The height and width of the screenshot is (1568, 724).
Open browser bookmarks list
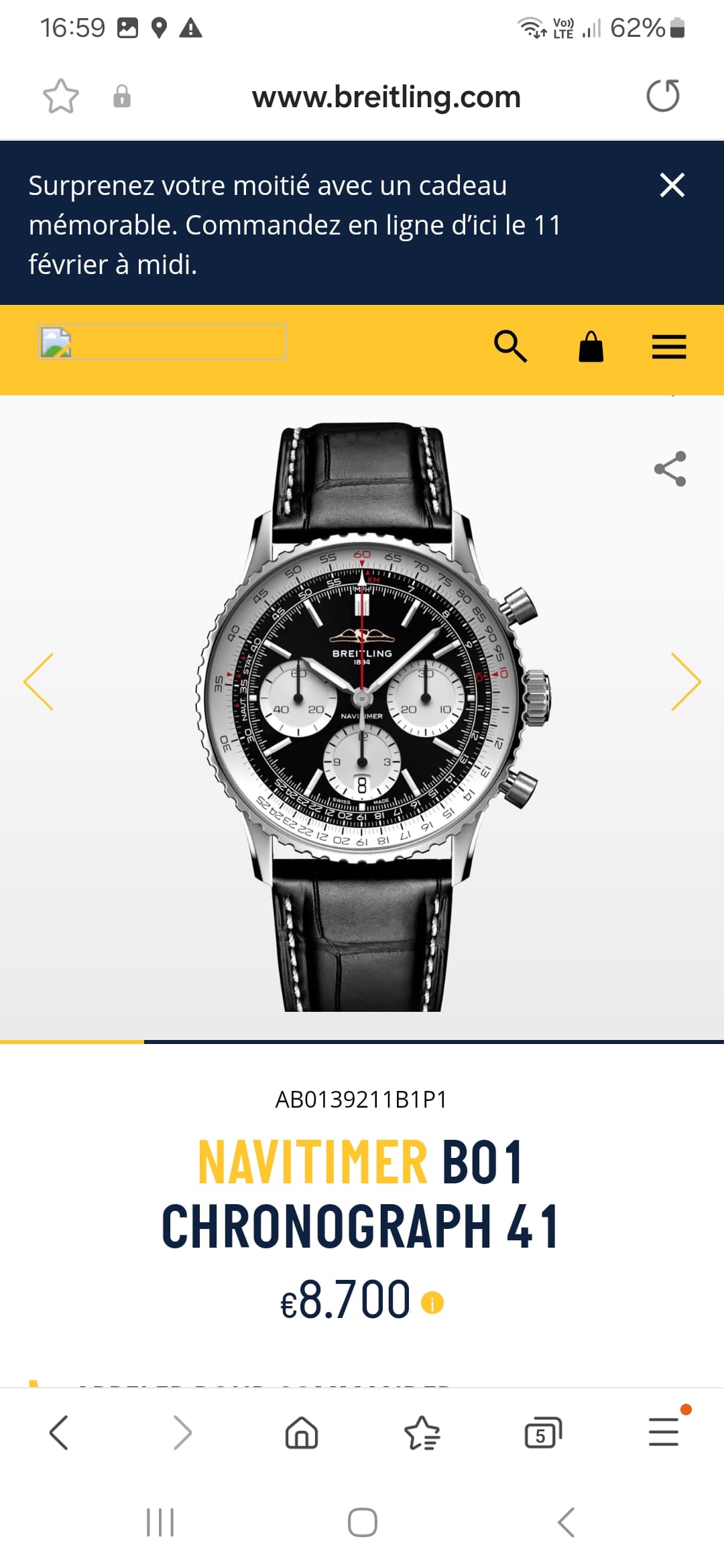tap(422, 1433)
